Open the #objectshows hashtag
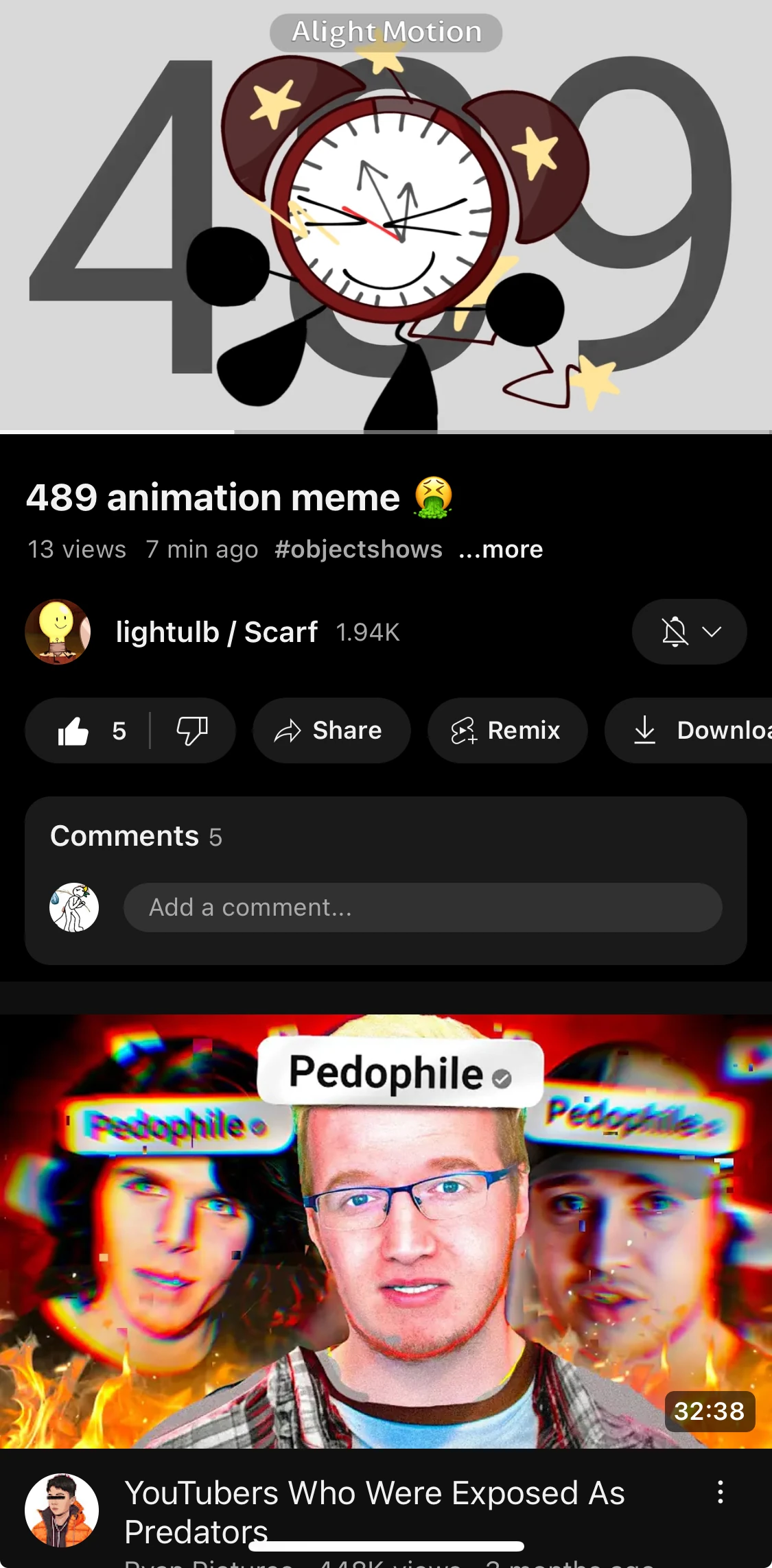Viewport: 772px width, 1568px height. click(358, 549)
